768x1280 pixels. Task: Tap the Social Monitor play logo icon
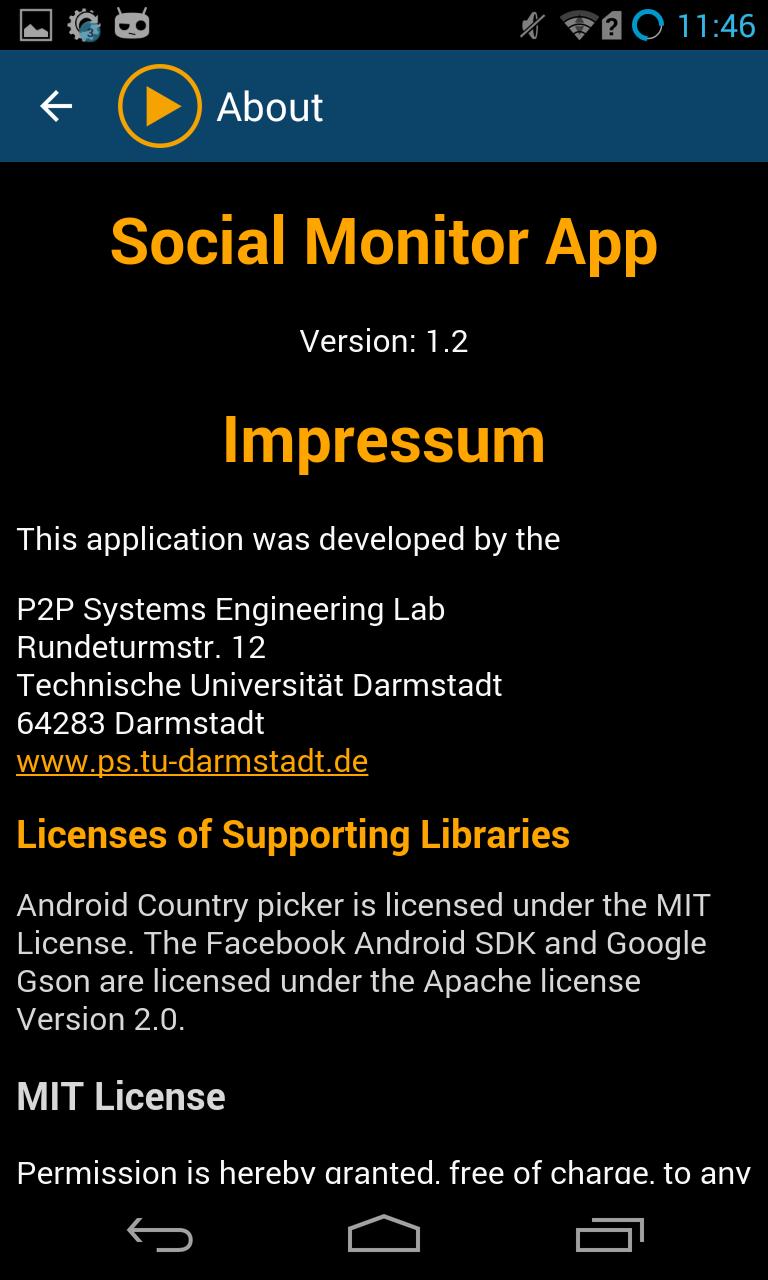pyautogui.click(x=158, y=106)
